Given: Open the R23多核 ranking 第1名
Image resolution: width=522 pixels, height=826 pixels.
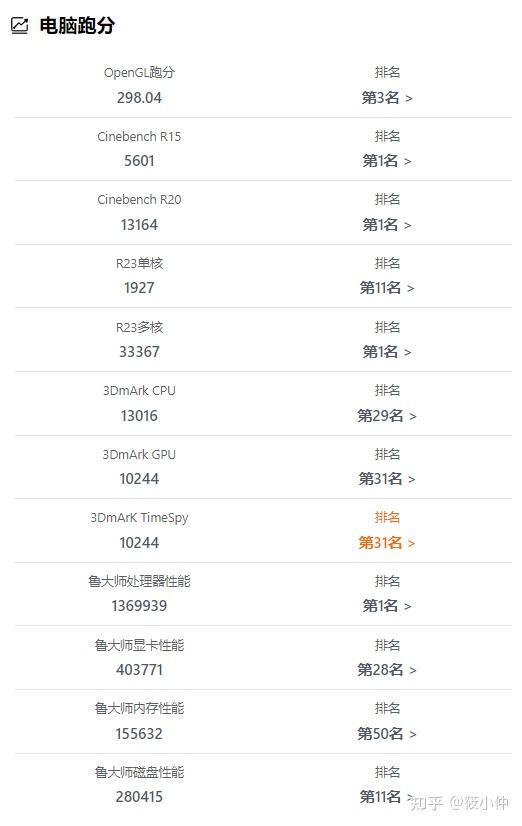Looking at the screenshot, I should pos(387,352).
